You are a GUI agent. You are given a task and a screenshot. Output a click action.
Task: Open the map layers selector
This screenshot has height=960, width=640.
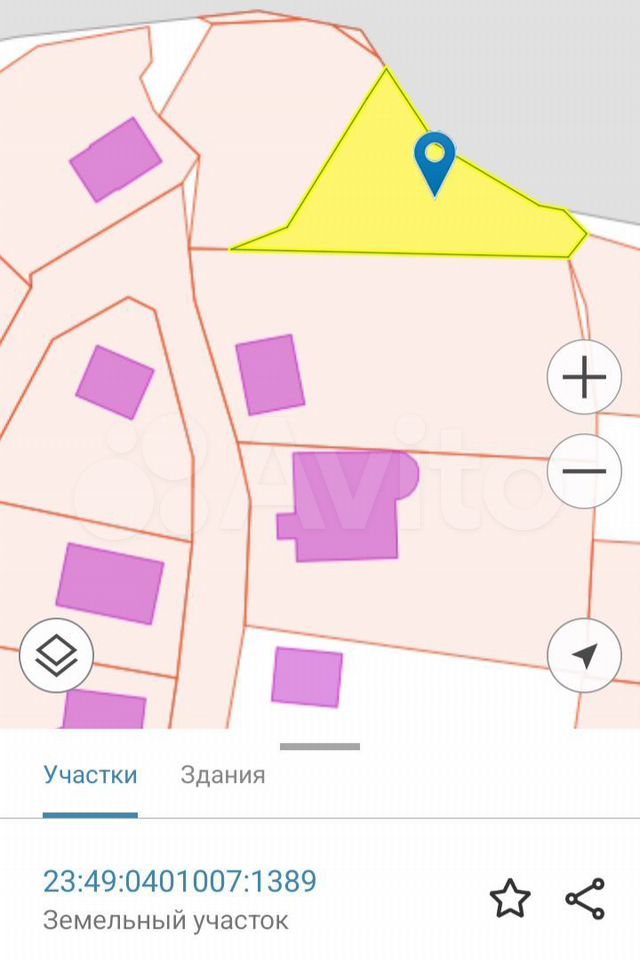coord(56,656)
